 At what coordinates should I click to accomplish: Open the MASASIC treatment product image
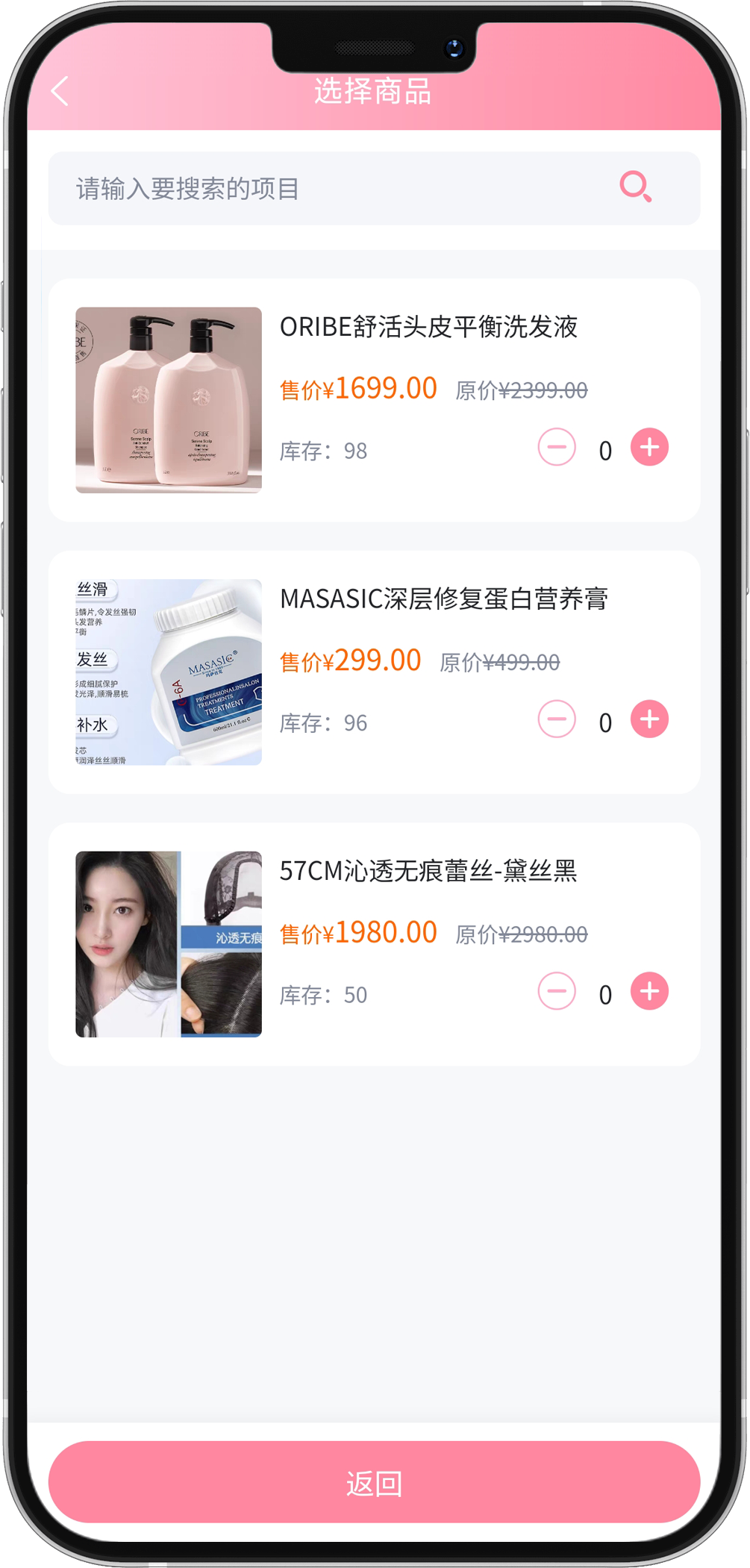click(169, 672)
